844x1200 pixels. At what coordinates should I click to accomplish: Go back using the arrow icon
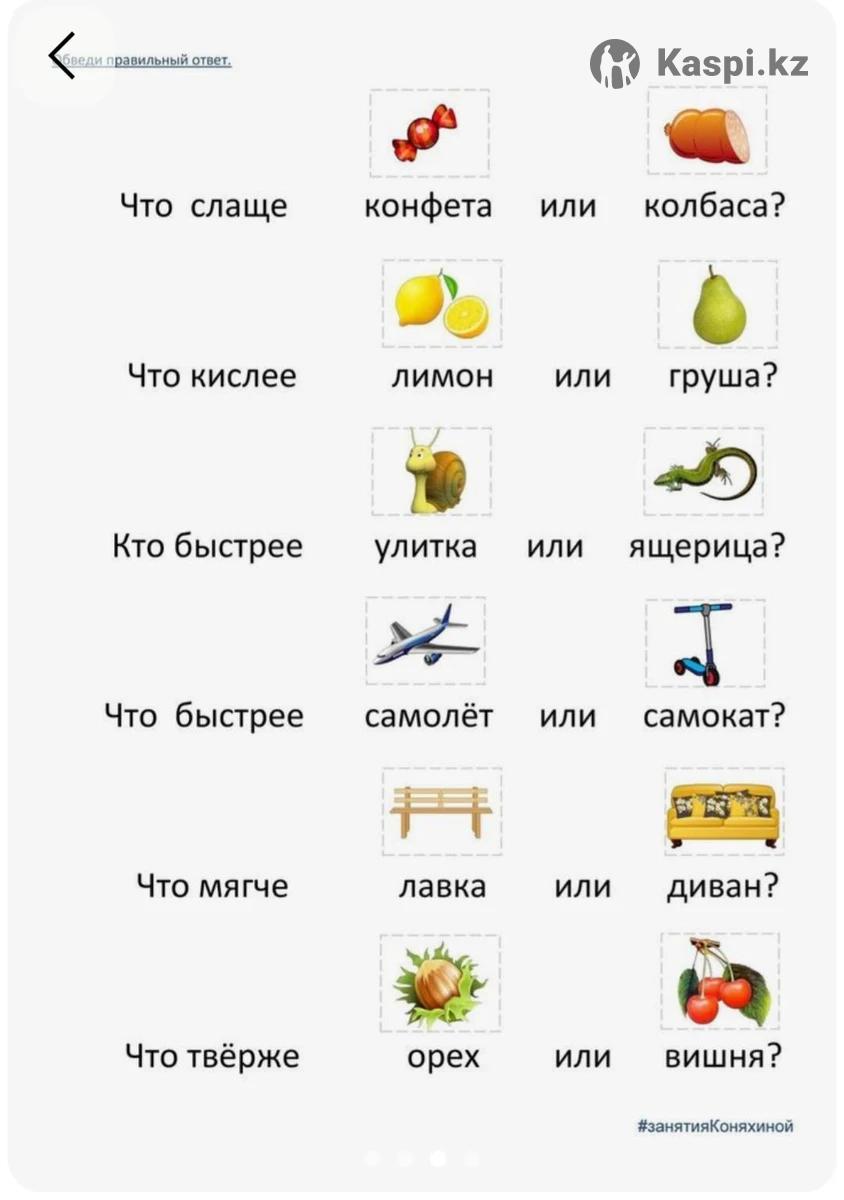[x=61, y=55]
